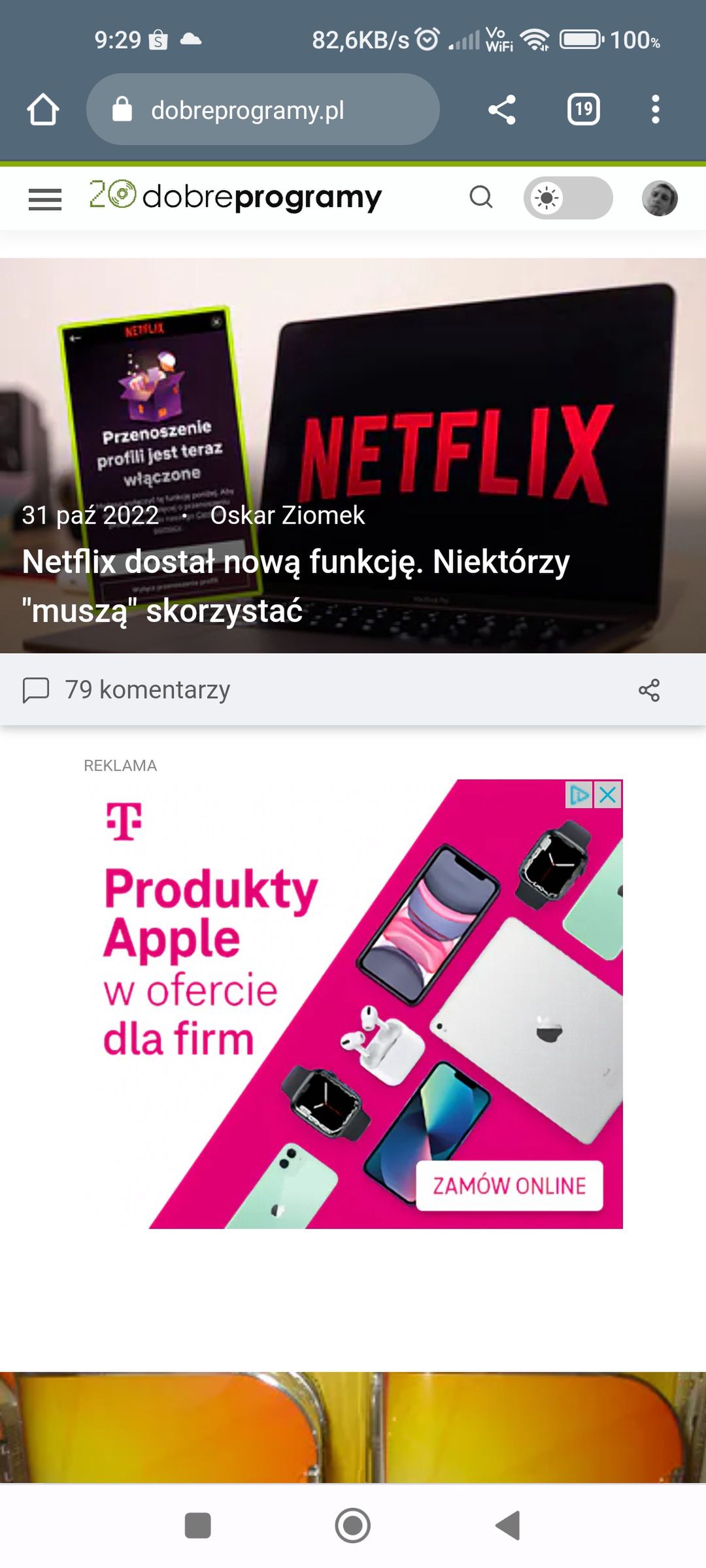Open the user profile avatar
The image size is (706, 1568).
tap(660, 198)
